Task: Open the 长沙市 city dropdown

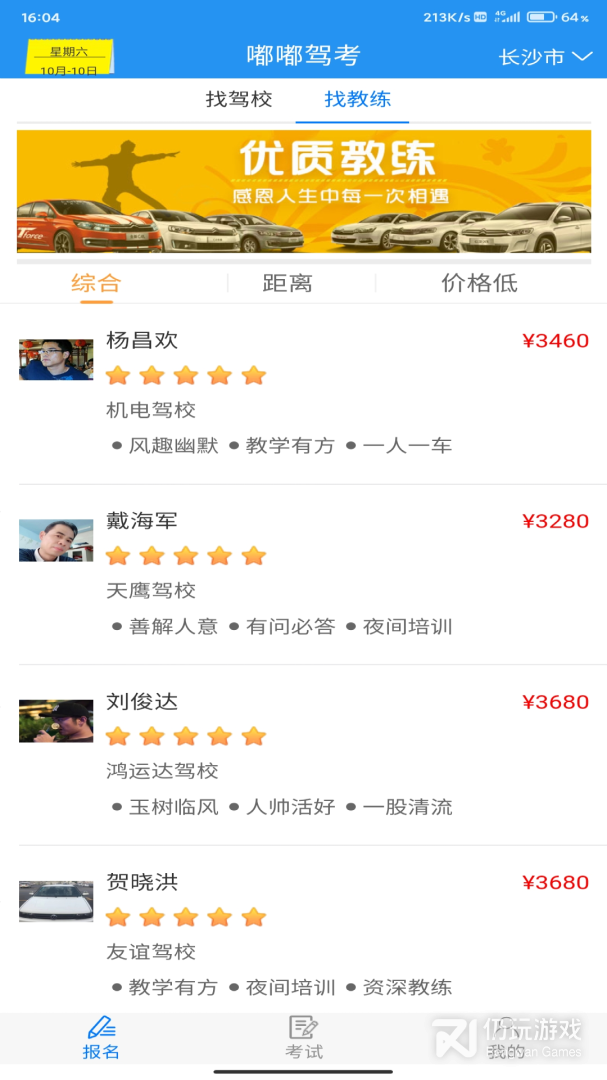Action: (x=545, y=57)
